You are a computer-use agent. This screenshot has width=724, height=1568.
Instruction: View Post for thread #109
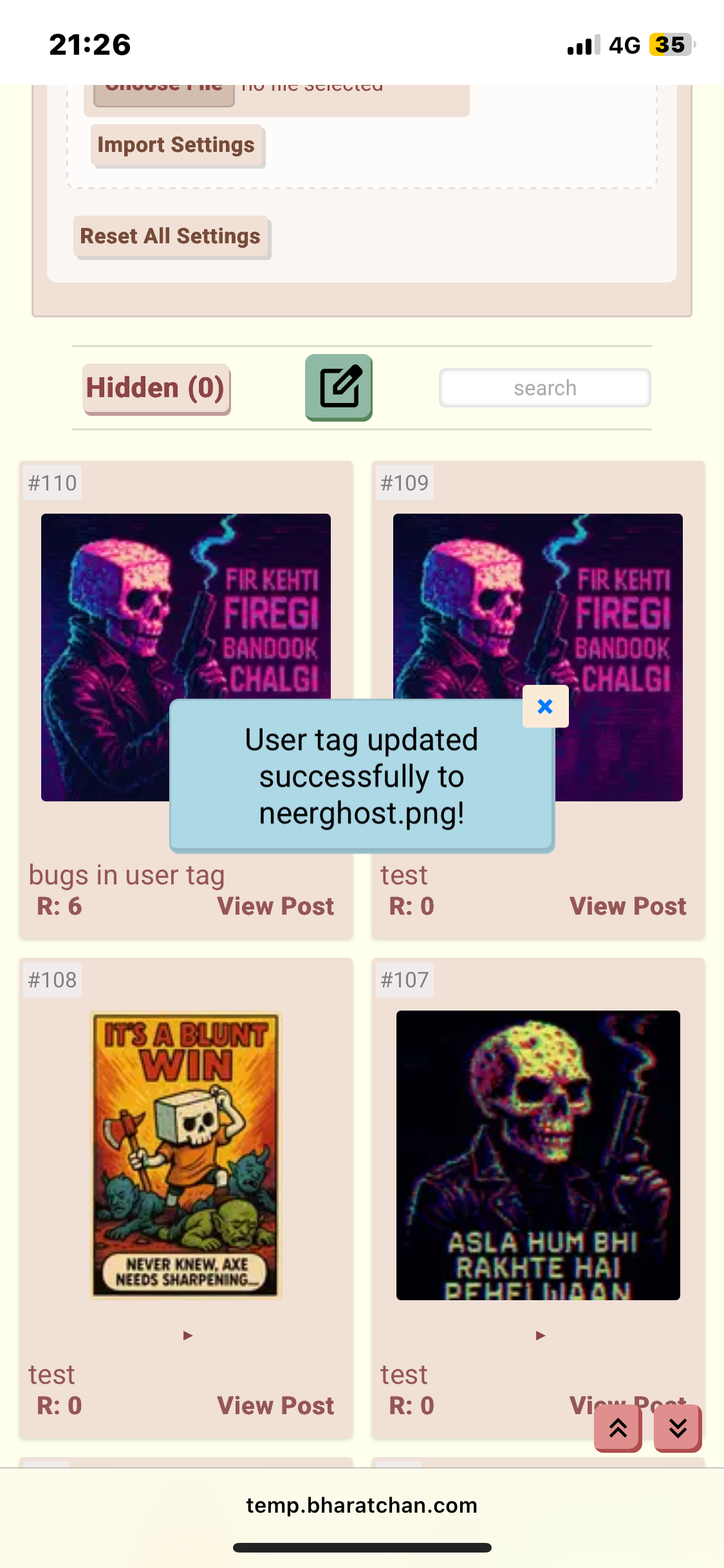(627, 906)
